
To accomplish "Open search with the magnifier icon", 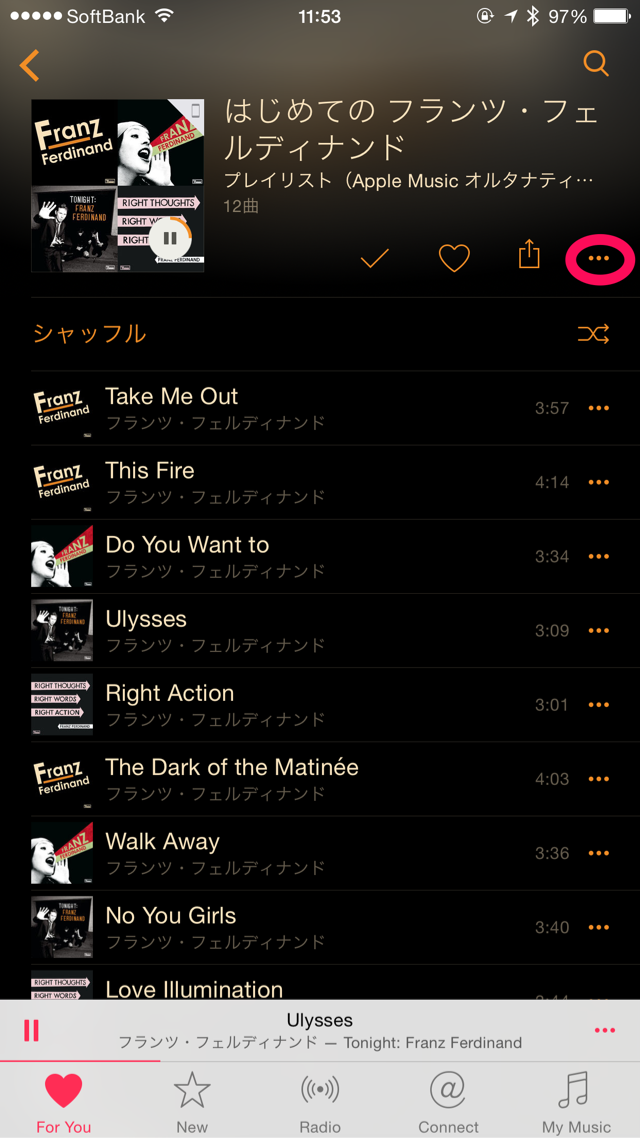I will tap(596, 64).
